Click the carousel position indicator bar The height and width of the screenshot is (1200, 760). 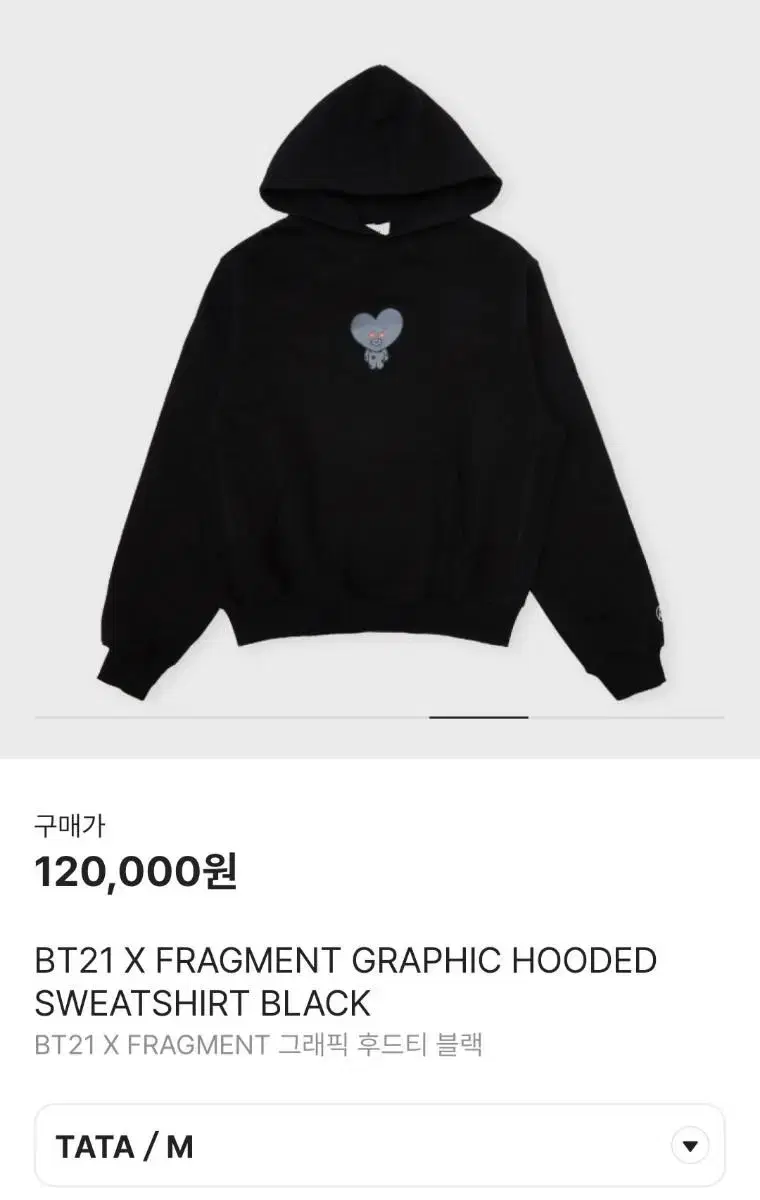pyautogui.click(x=478, y=716)
